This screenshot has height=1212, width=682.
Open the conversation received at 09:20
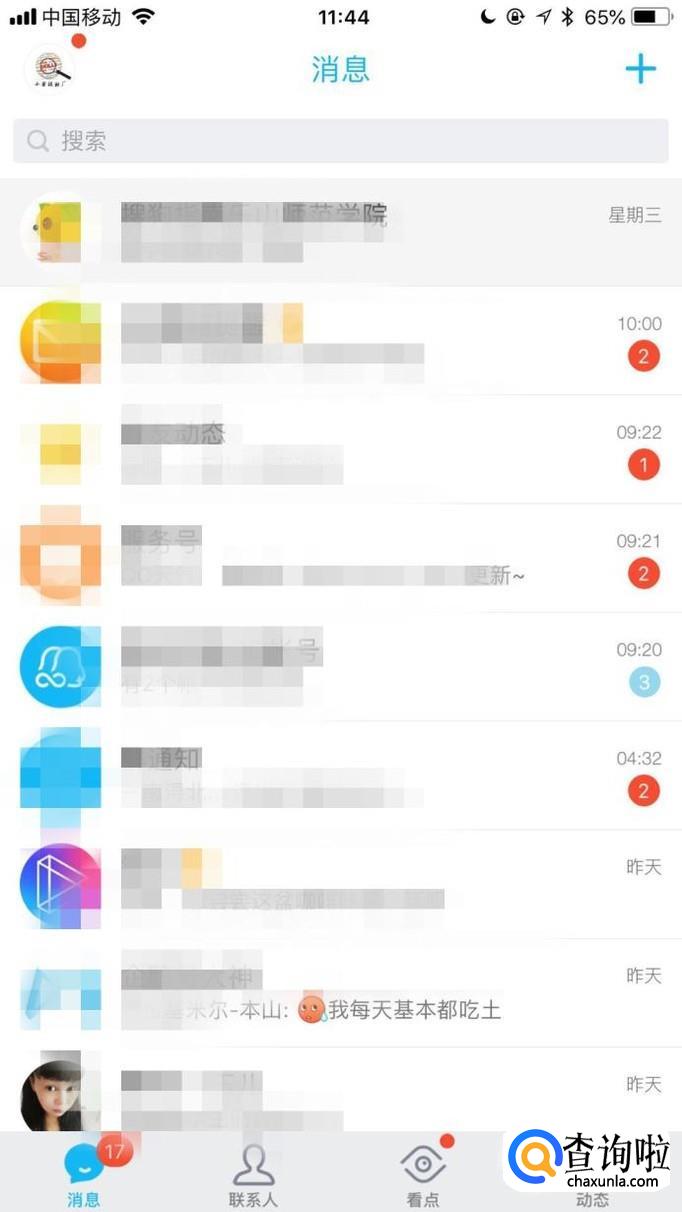(340, 666)
